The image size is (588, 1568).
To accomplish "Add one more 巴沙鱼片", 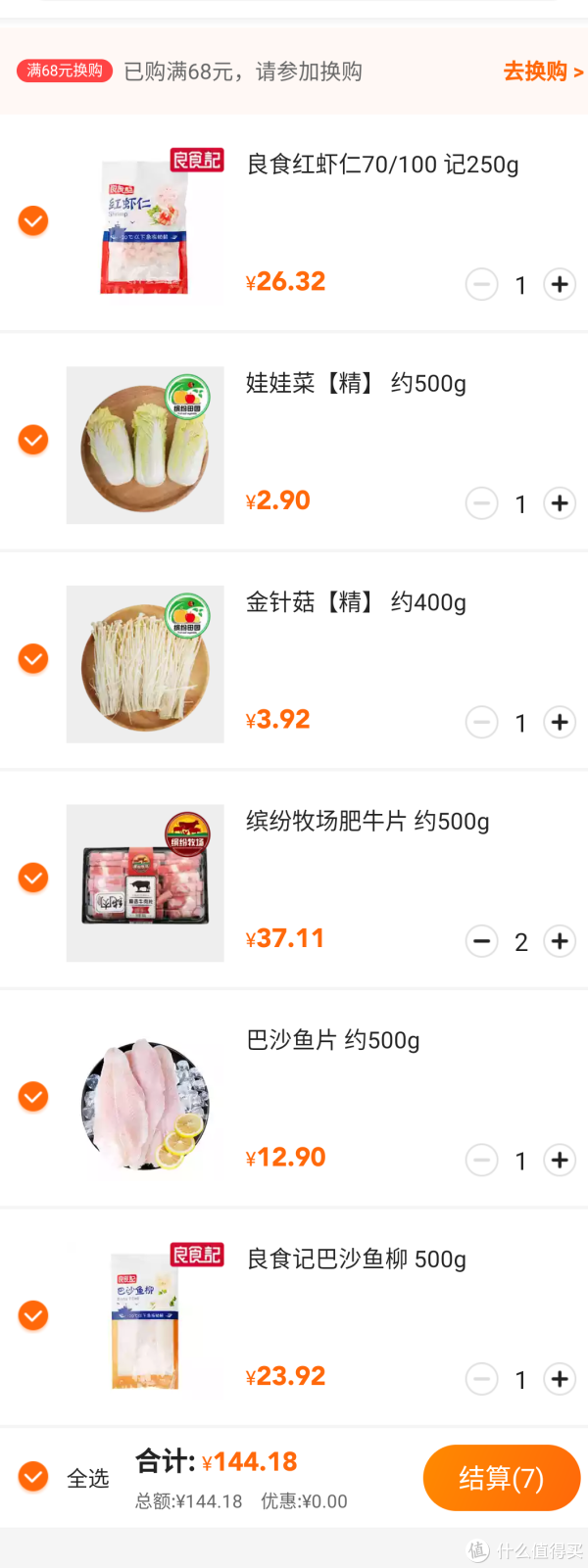I will [560, 1161].
